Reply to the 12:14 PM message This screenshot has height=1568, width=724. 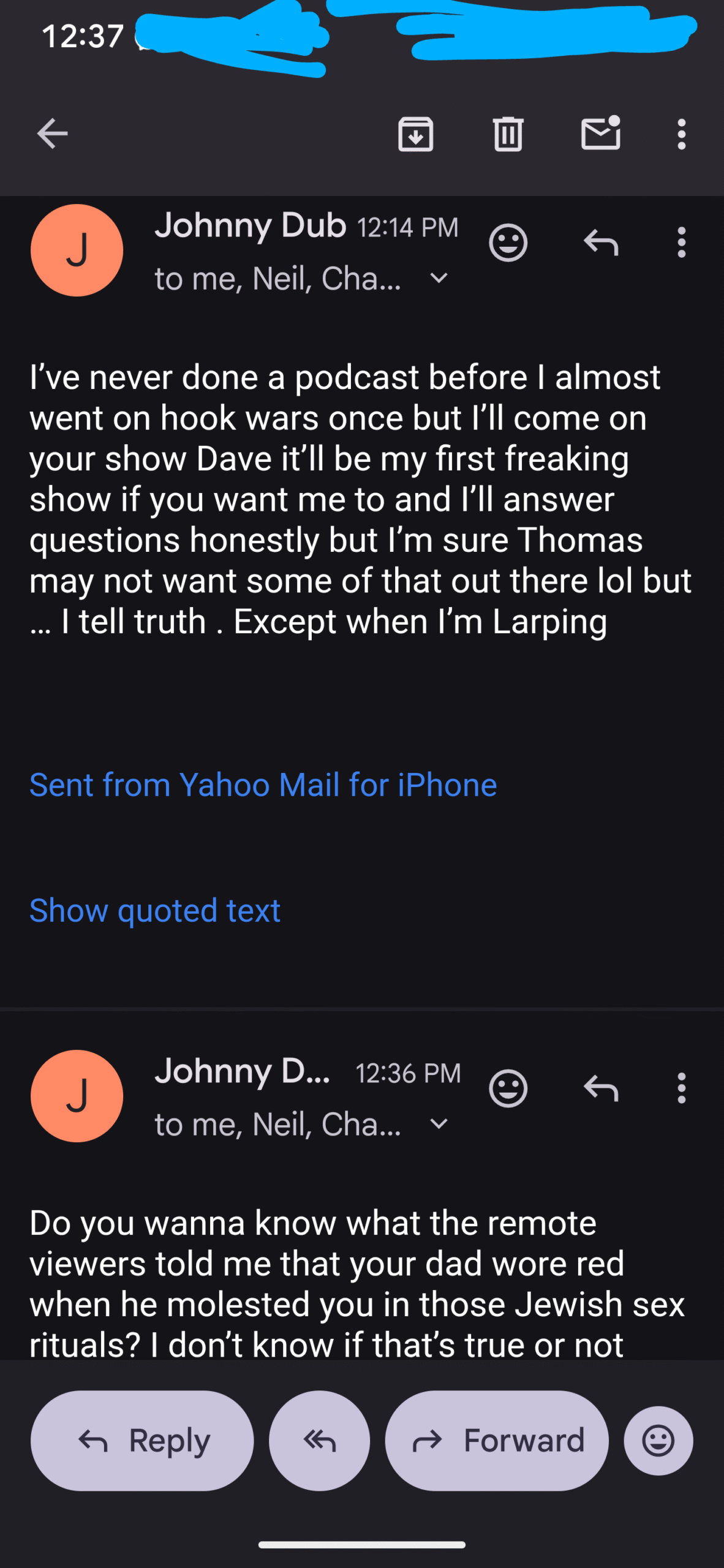coord(601,243)
